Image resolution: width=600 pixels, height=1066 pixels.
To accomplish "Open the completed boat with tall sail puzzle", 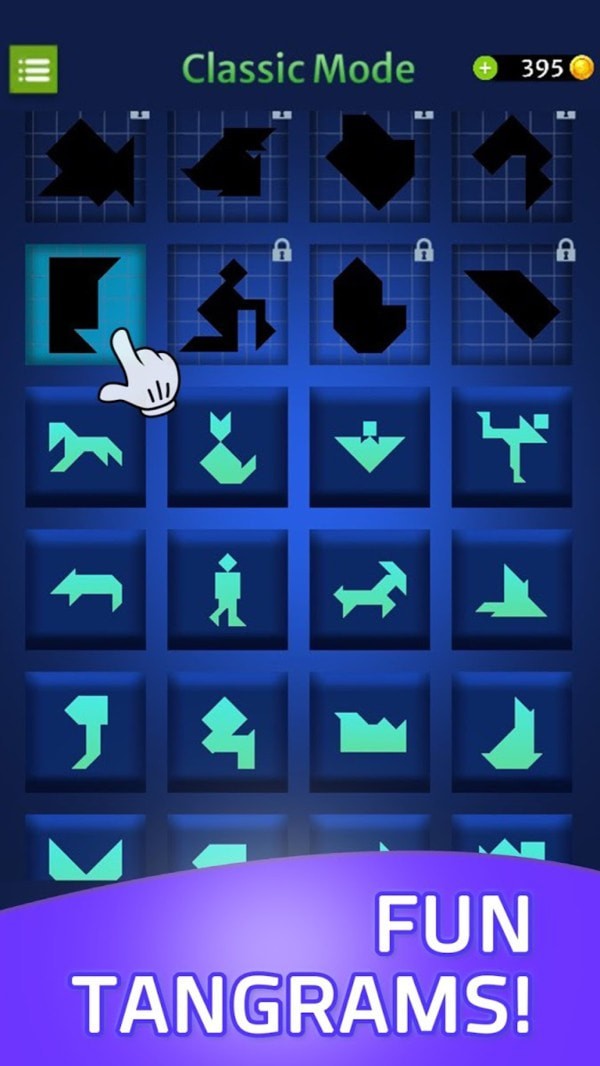I will click(x=511, y=731).
